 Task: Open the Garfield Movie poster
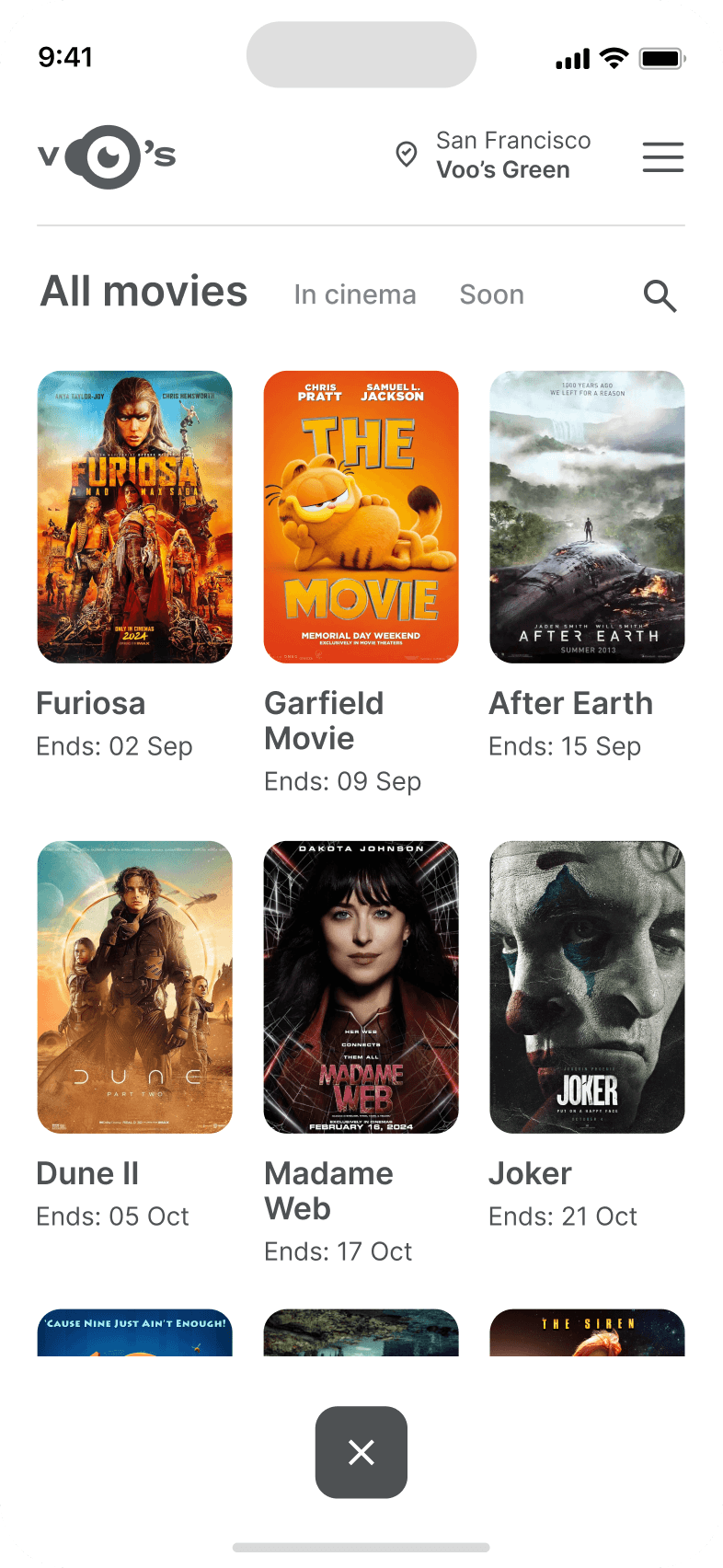(361, 517)
